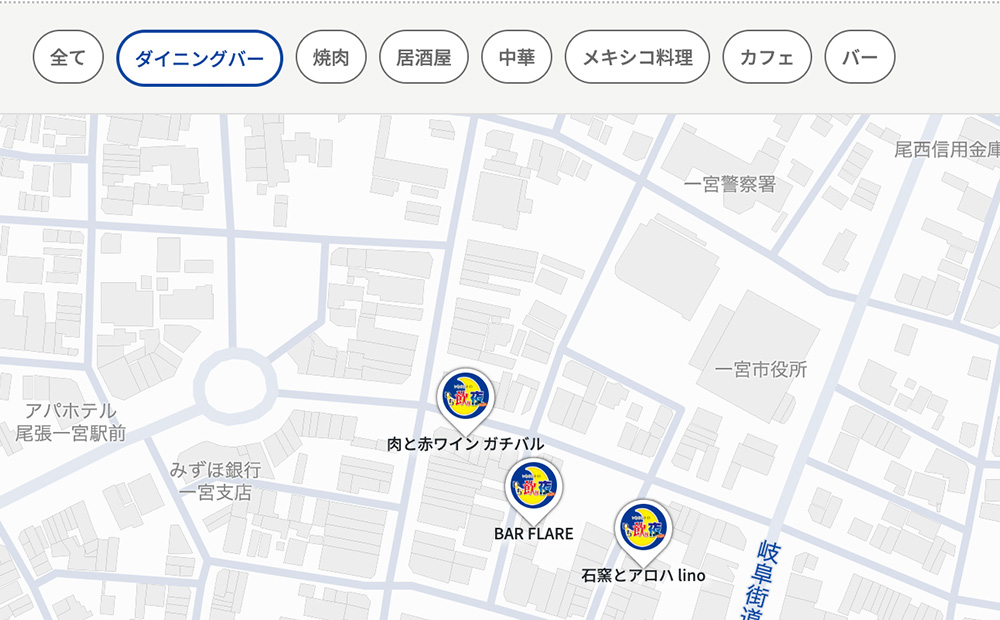
Task: Open the 石窯とアロハ lino map pin
Action: tap(643, 529)
